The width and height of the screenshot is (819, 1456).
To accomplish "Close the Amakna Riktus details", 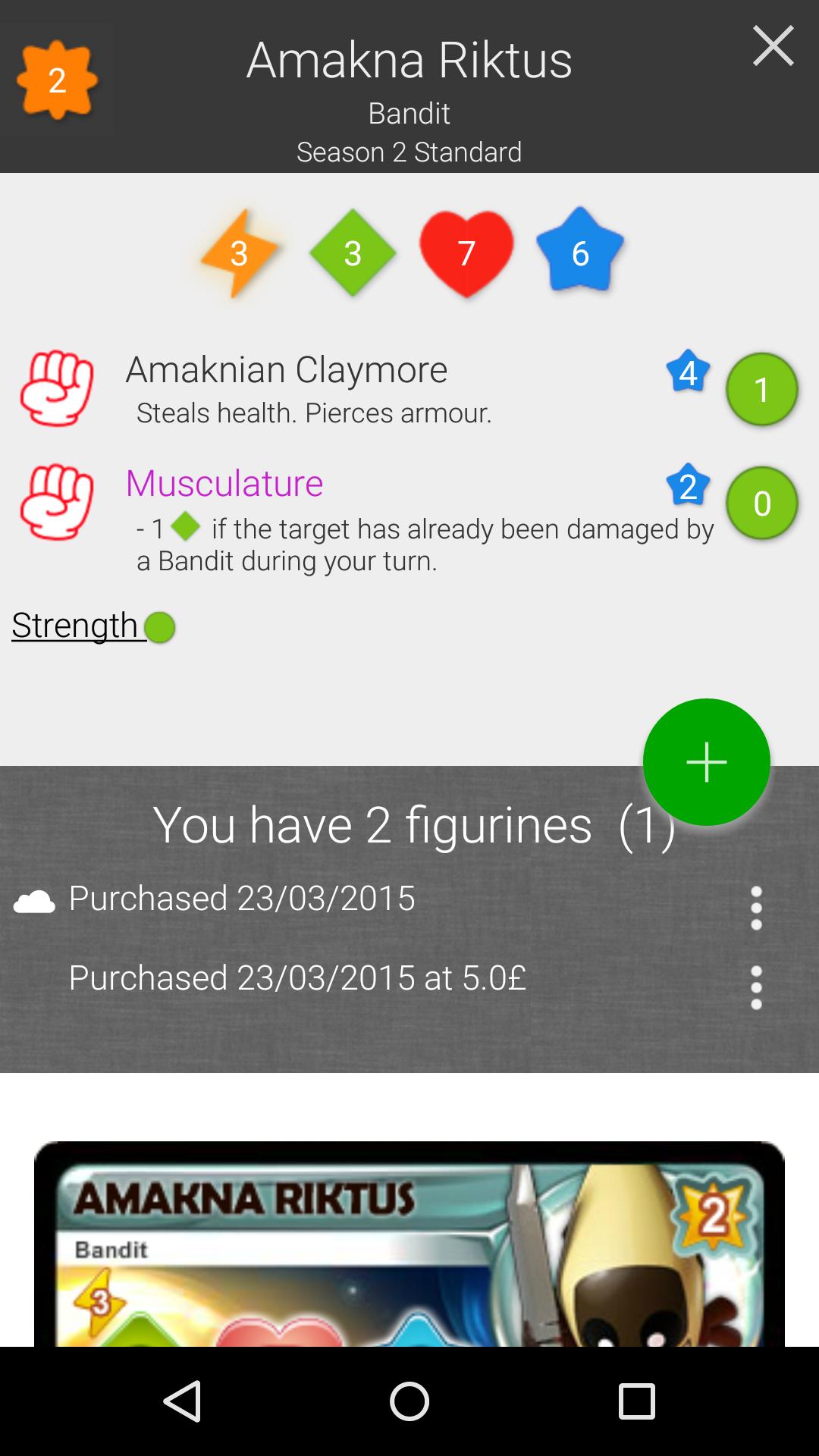I will 773,46.
